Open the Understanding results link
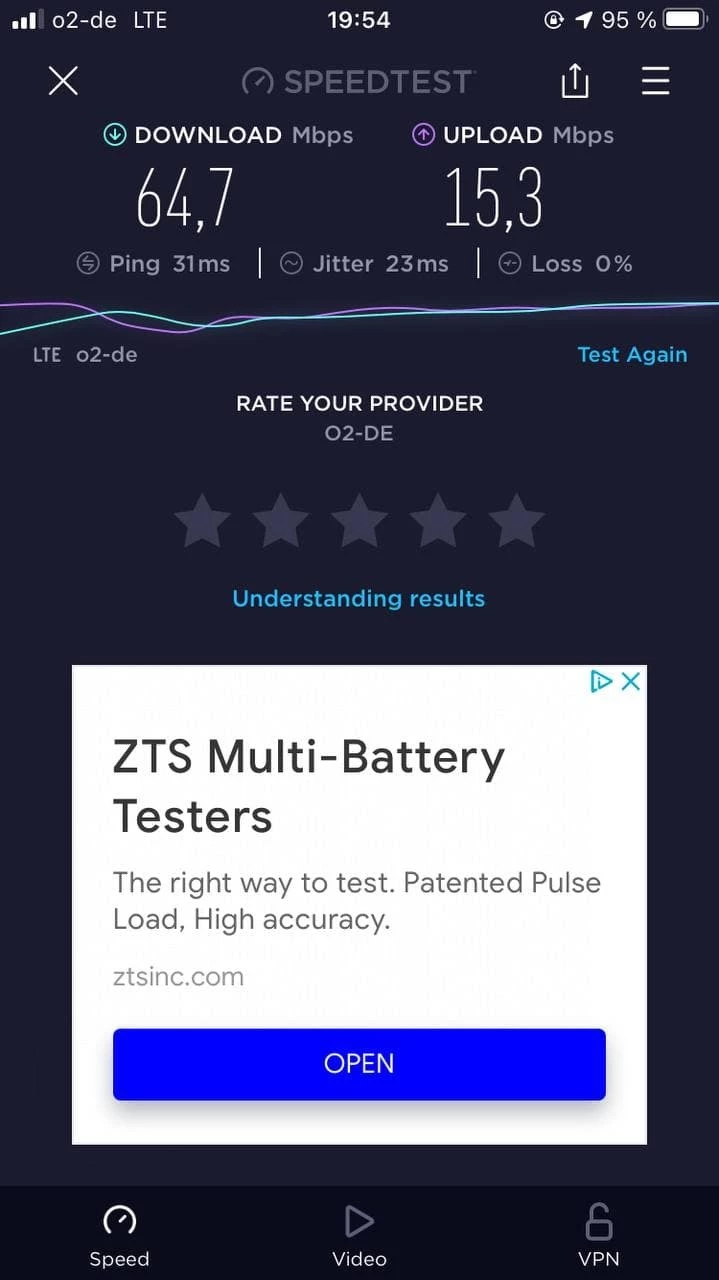This screenshot has height=1280, width=719. pyautogui.click(x=358, y=599)
